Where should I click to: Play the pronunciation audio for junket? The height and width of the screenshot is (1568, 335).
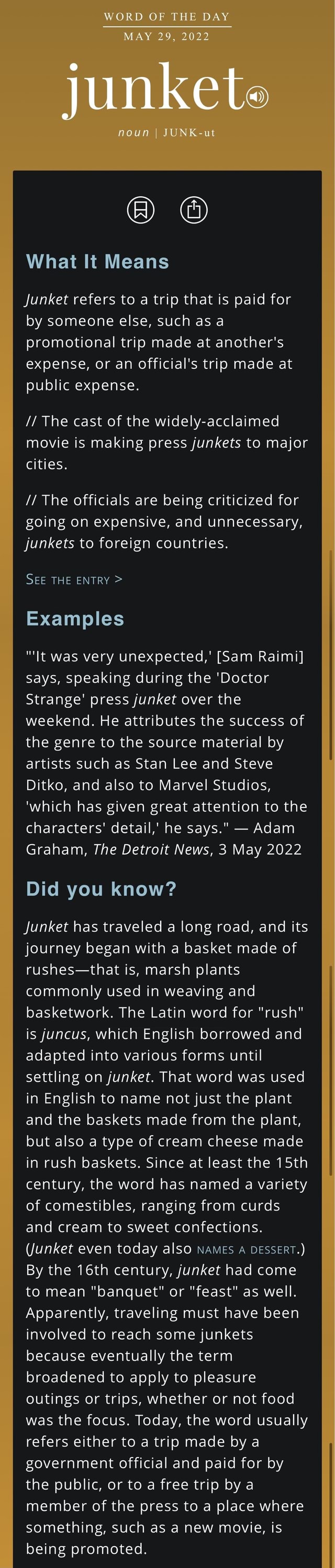pos(258,96)
